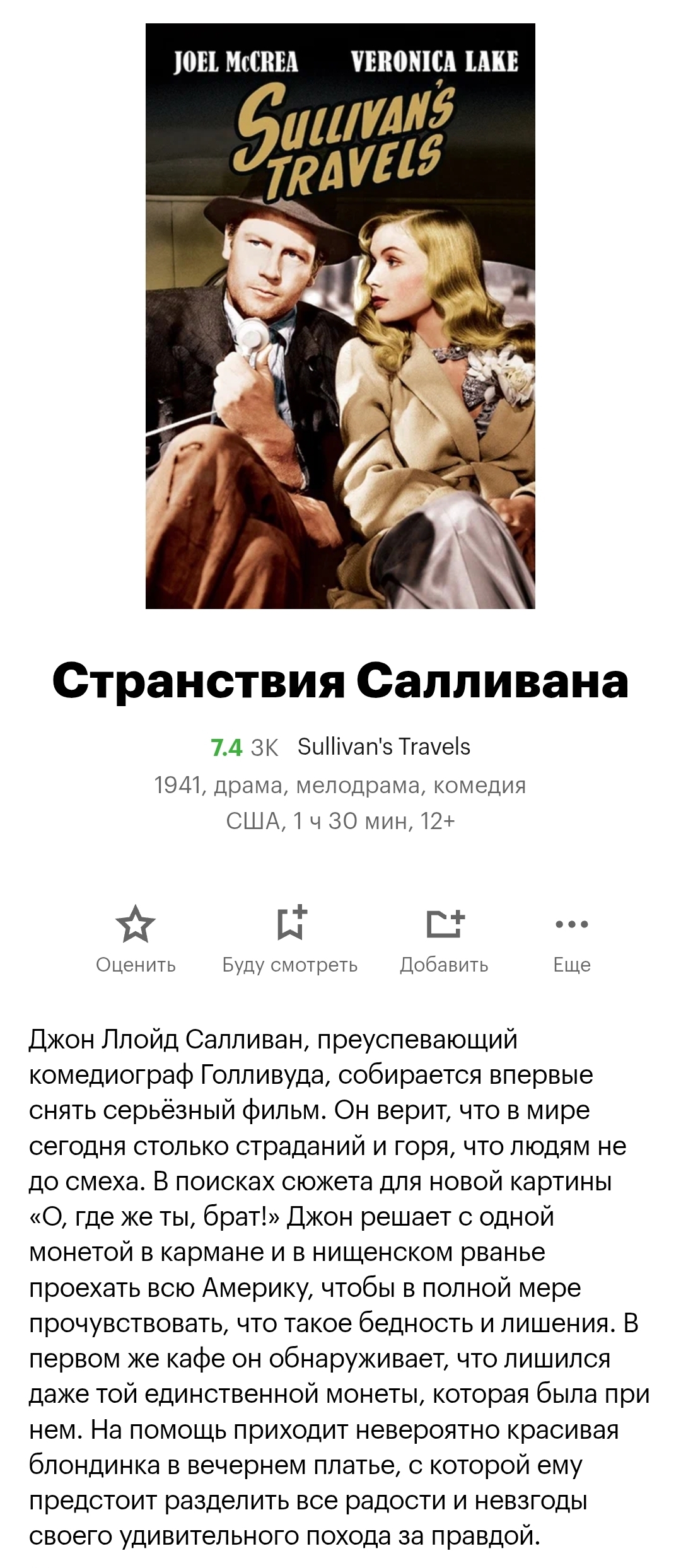Add film to Буду смотреть list
Viewport: 681px width, 1568px height.
click(x=290, y=938)
